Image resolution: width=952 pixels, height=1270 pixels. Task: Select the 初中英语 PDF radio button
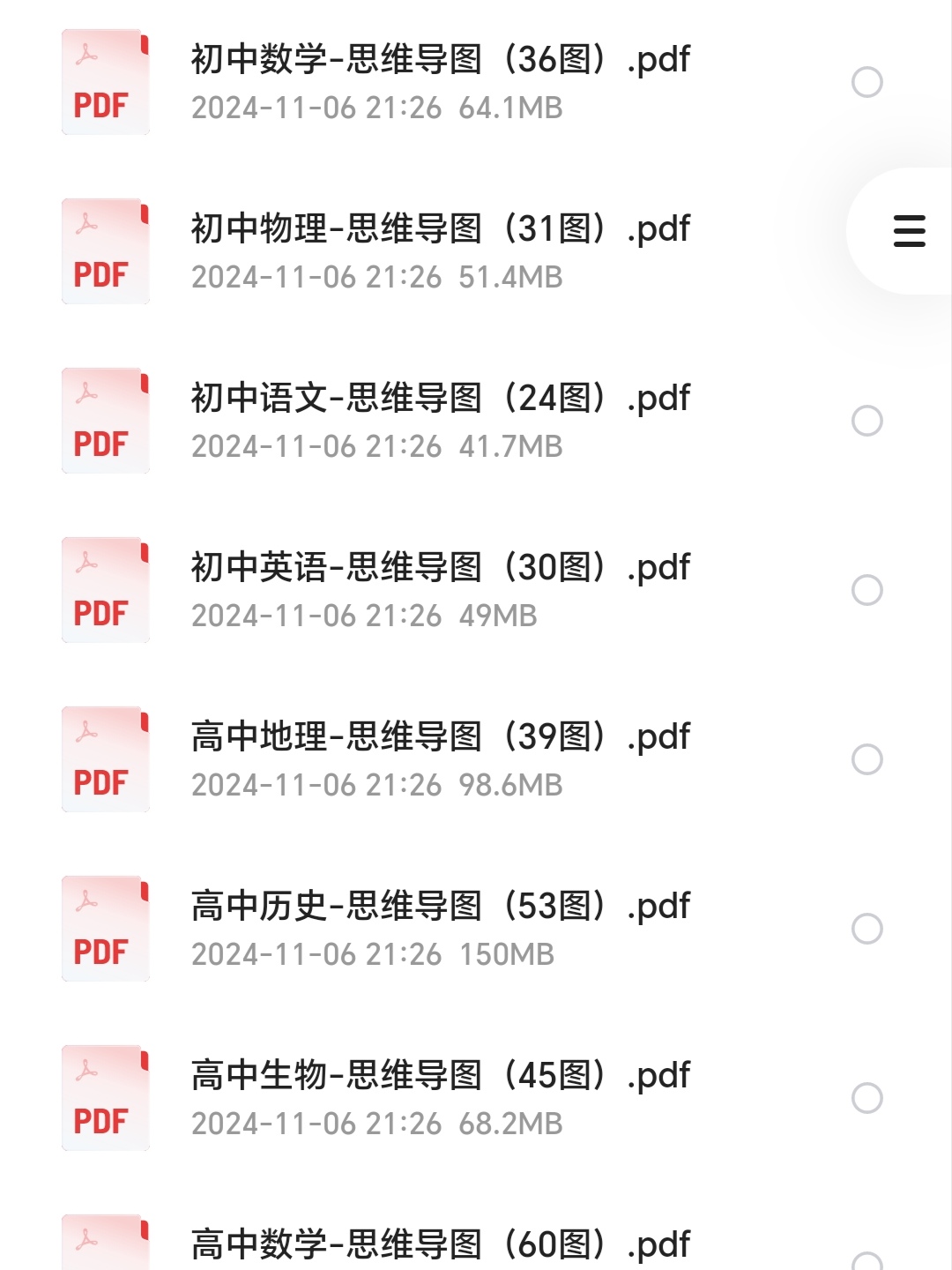[867, 590]
